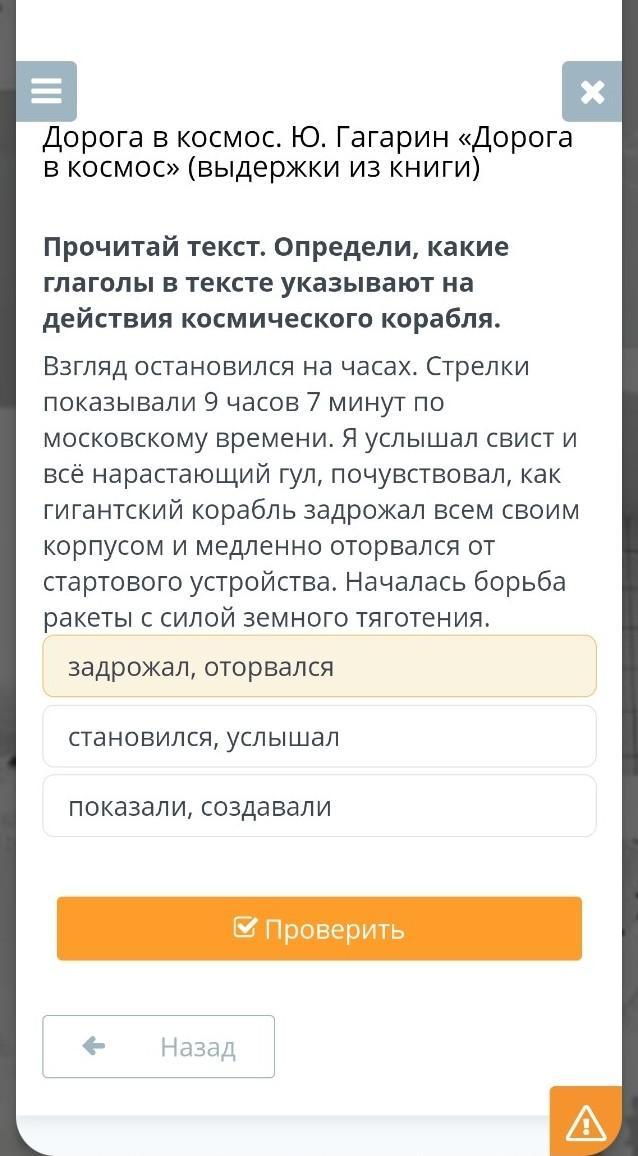
Task: Open the hamburger menu
Action: pyautogui.click(x=46, y=91)
